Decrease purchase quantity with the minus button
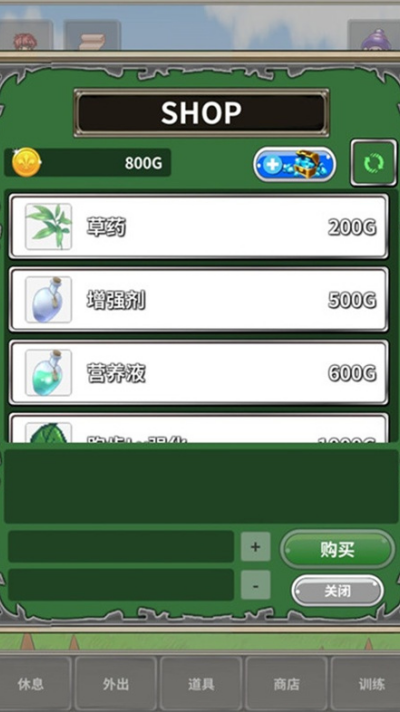The image size is (400, 712). [x=256, y=585]
